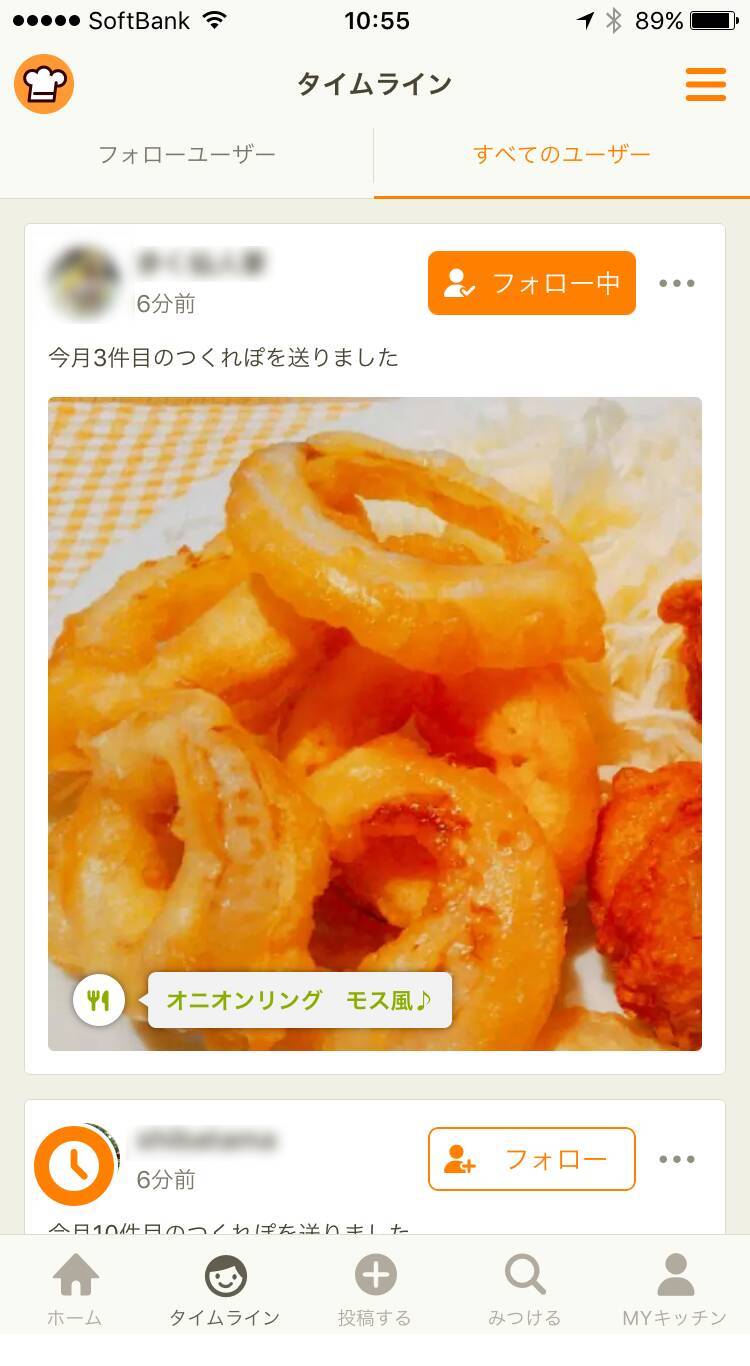
Task: View recipe オニオンリング モス風♪
Action: [298, 1000]
